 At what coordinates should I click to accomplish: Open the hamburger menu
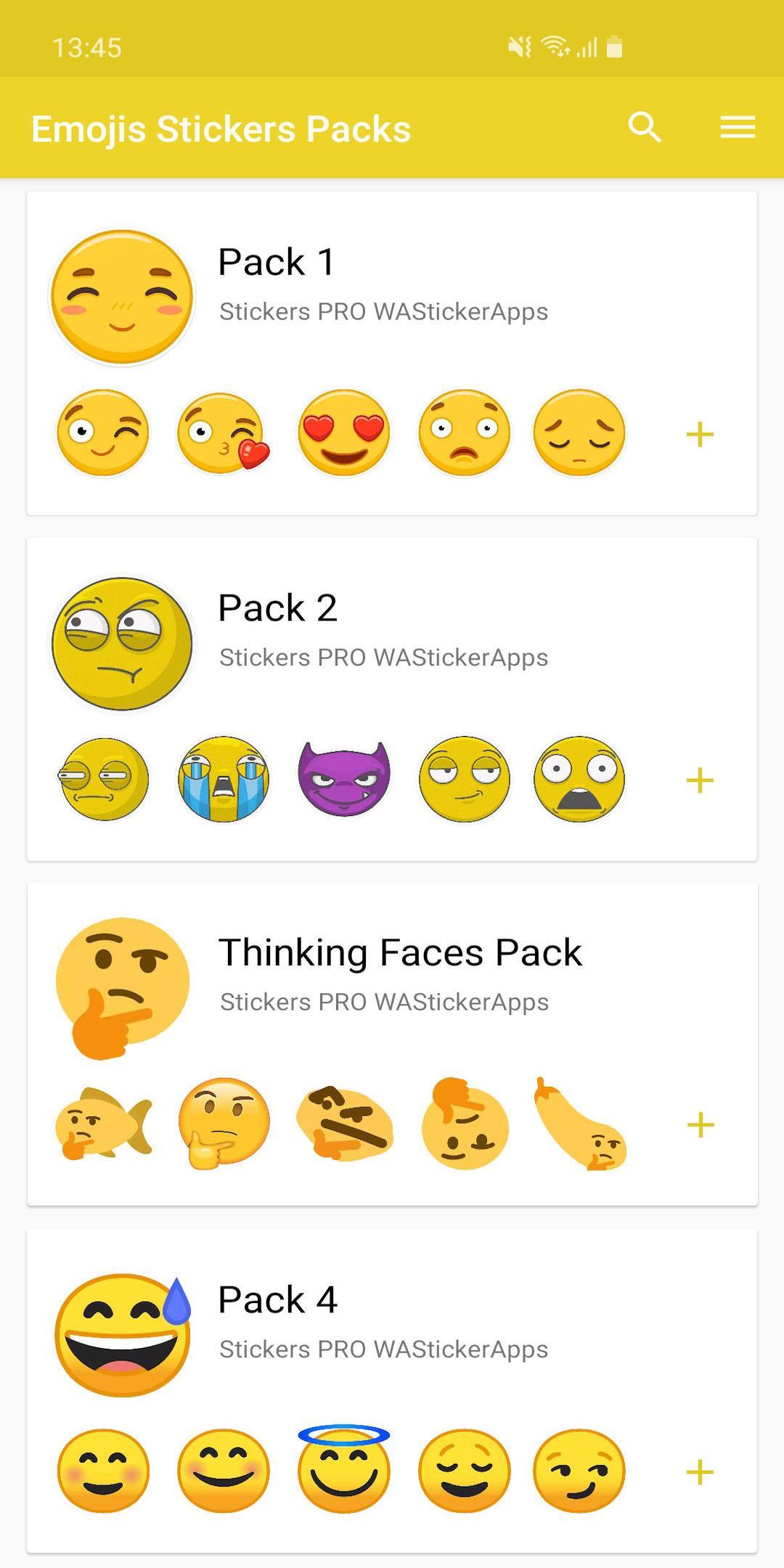click(x=738, y=128)
